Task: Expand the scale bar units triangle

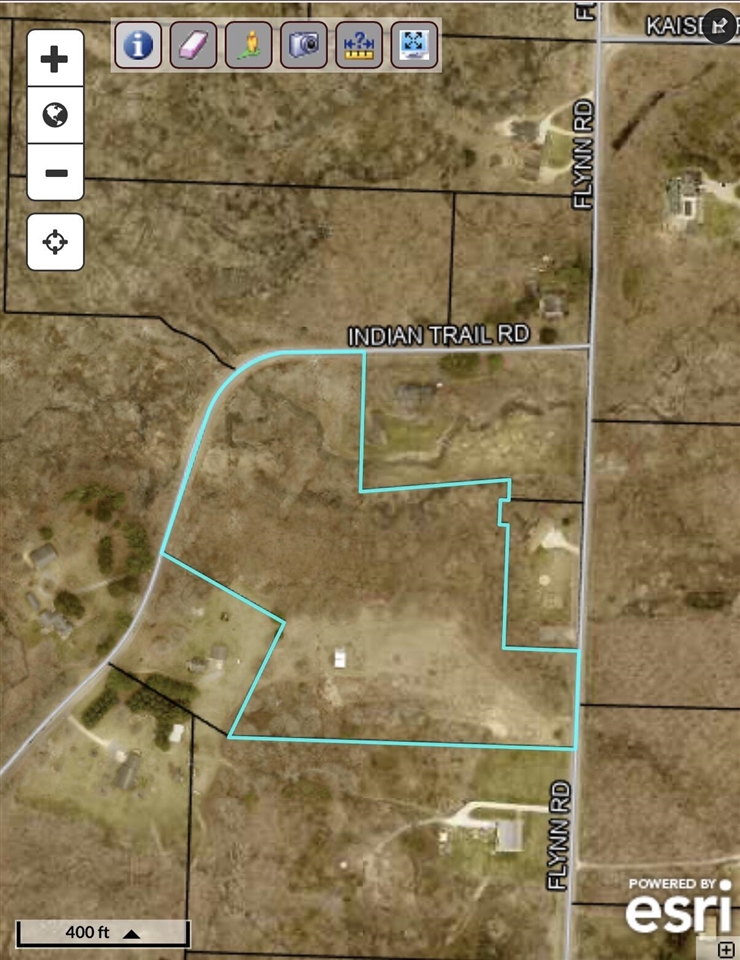Action: (x=130, y=935)
